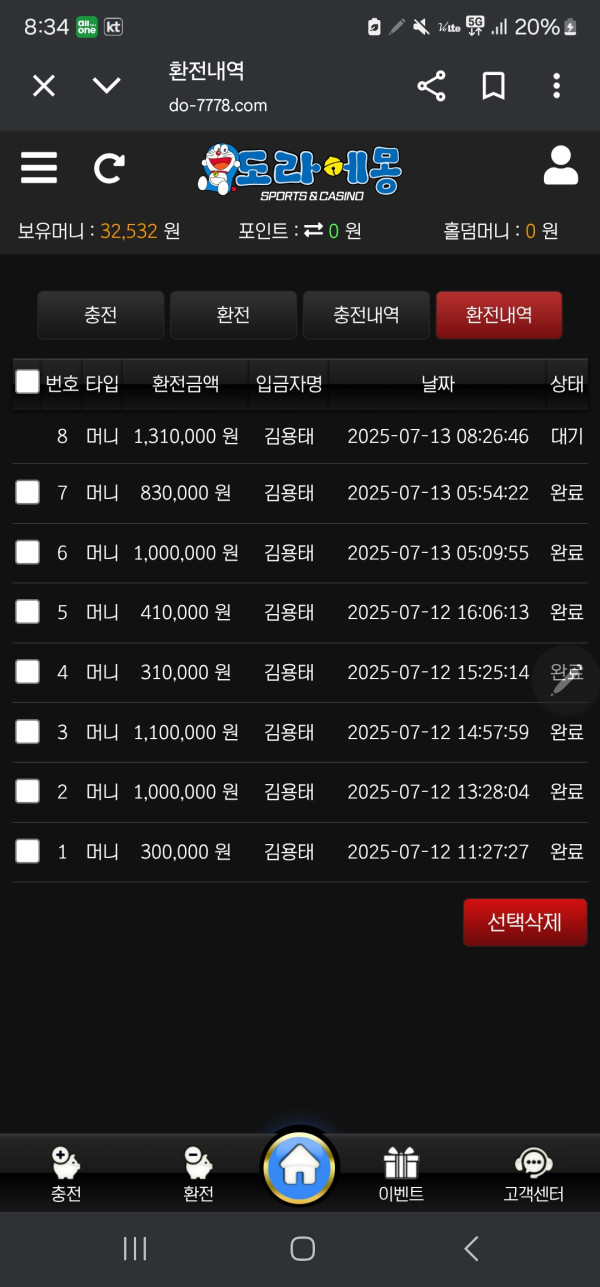Open 고객센터 in the bottom bar
This screenshot has width=600, height=1287.
tap(533, 1174)
